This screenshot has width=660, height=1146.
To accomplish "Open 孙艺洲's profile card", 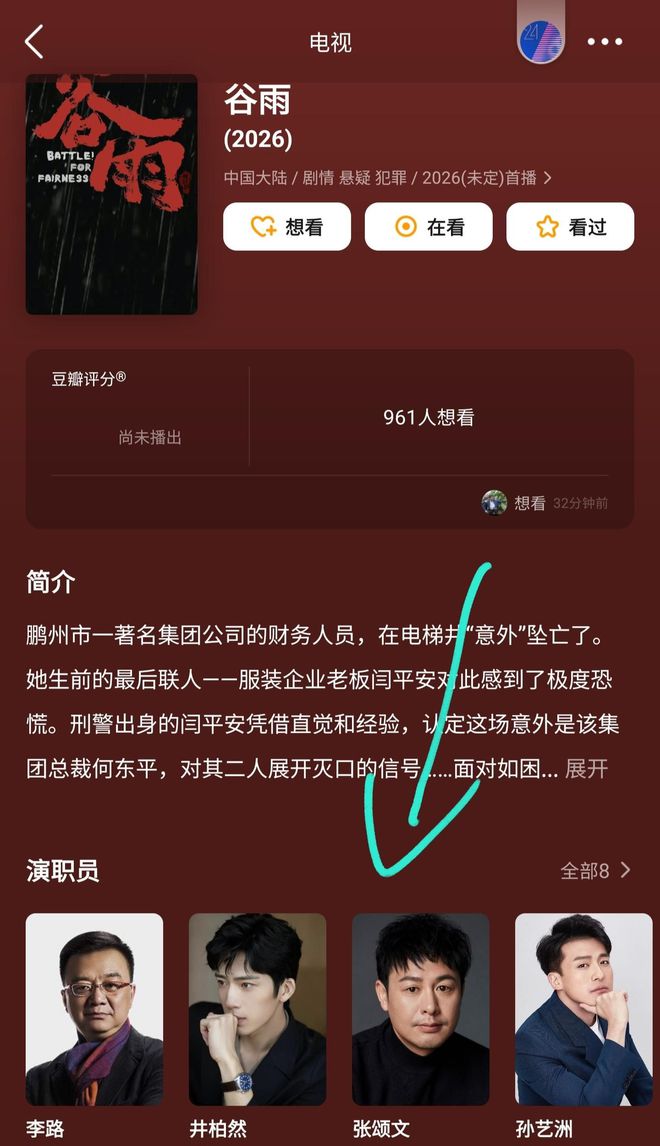I will point(584,1026).
